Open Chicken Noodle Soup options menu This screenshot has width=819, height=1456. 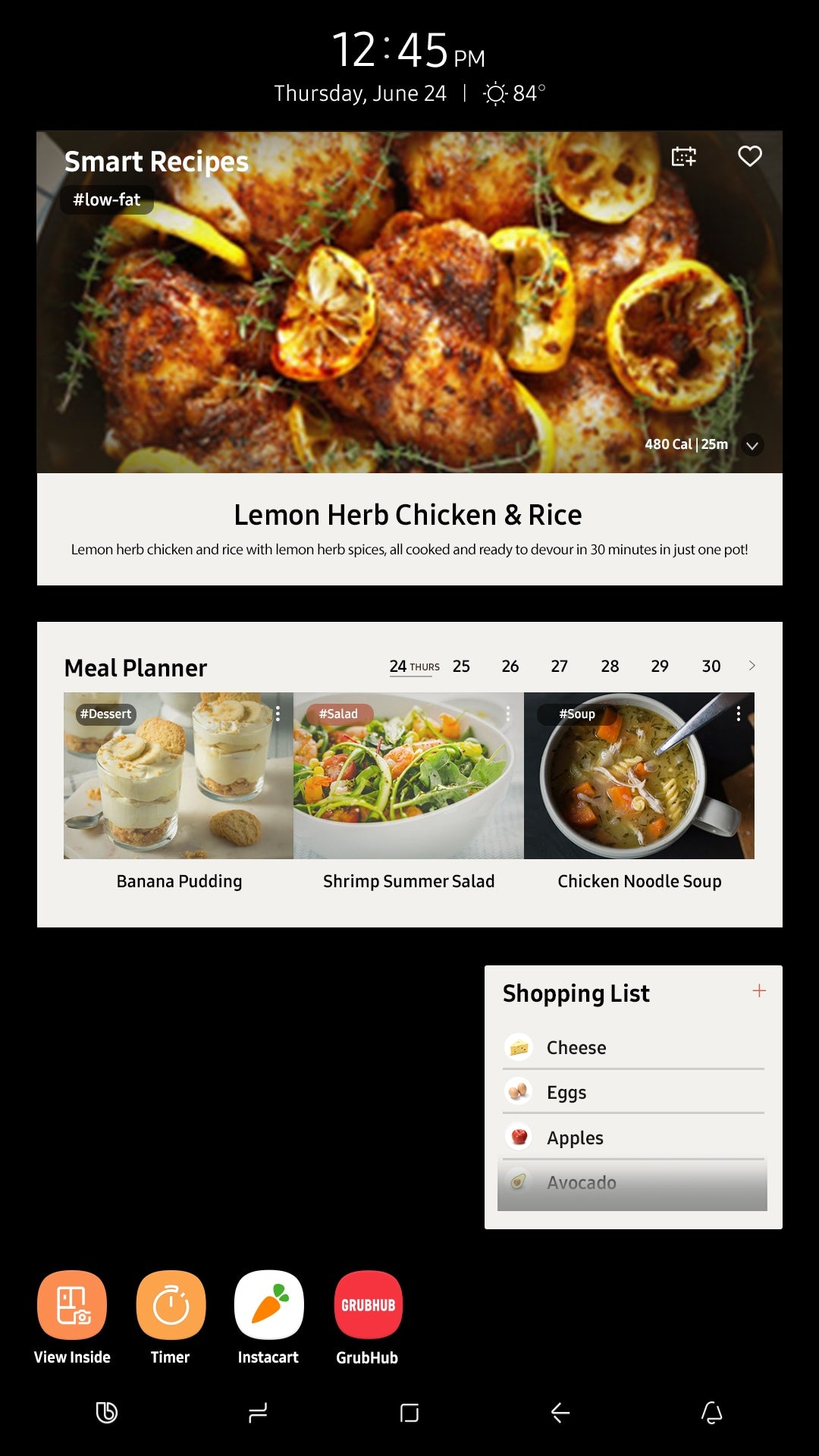point(738,714)
